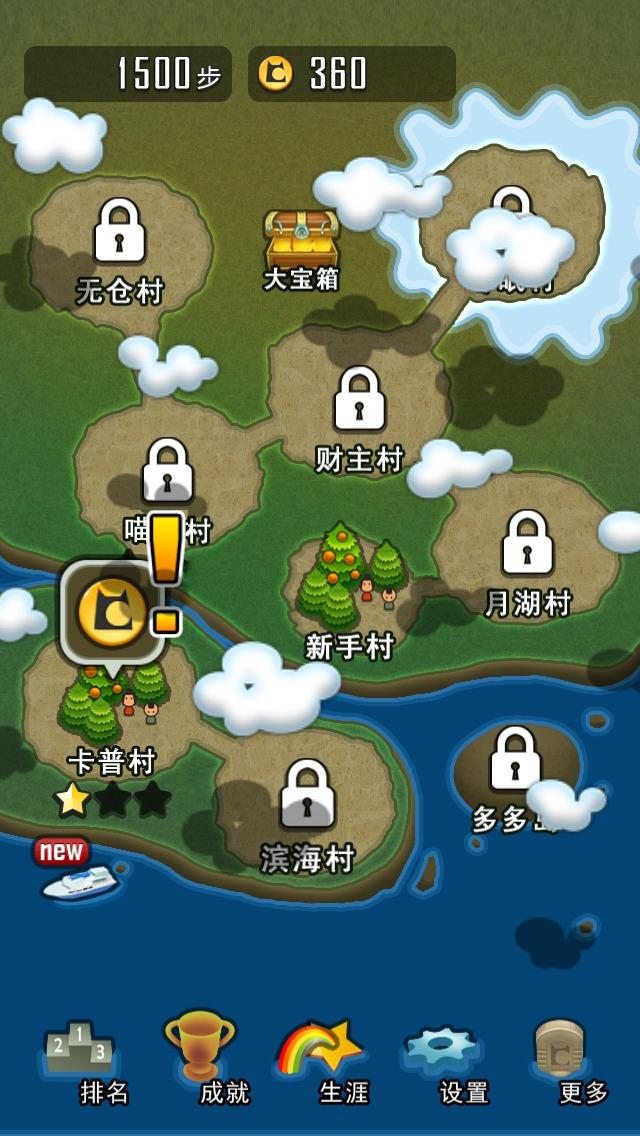Select the locked 财主村 village
Screen dimensions: 640x1136
[x=359, y=415]
